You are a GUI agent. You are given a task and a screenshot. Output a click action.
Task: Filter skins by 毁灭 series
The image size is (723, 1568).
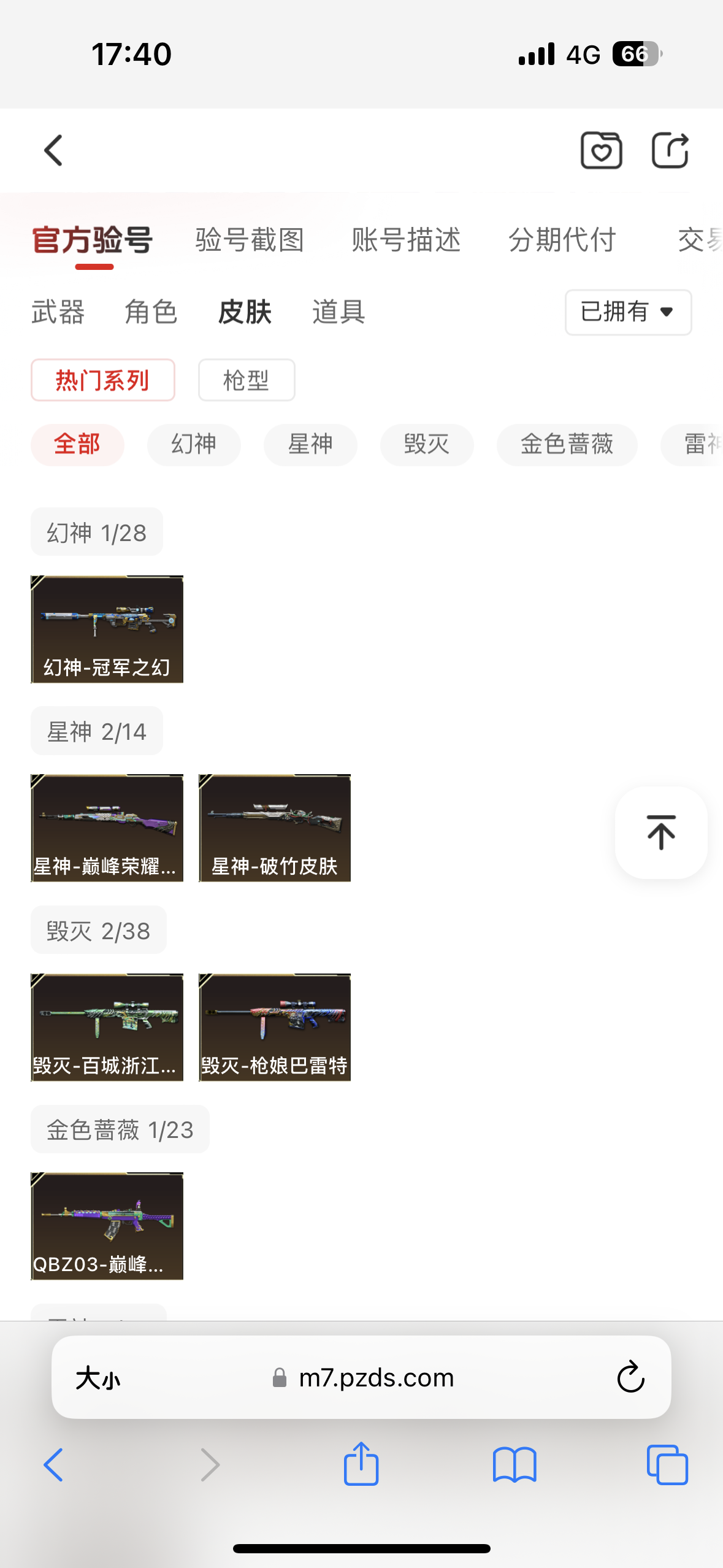[x=427, y=444]
